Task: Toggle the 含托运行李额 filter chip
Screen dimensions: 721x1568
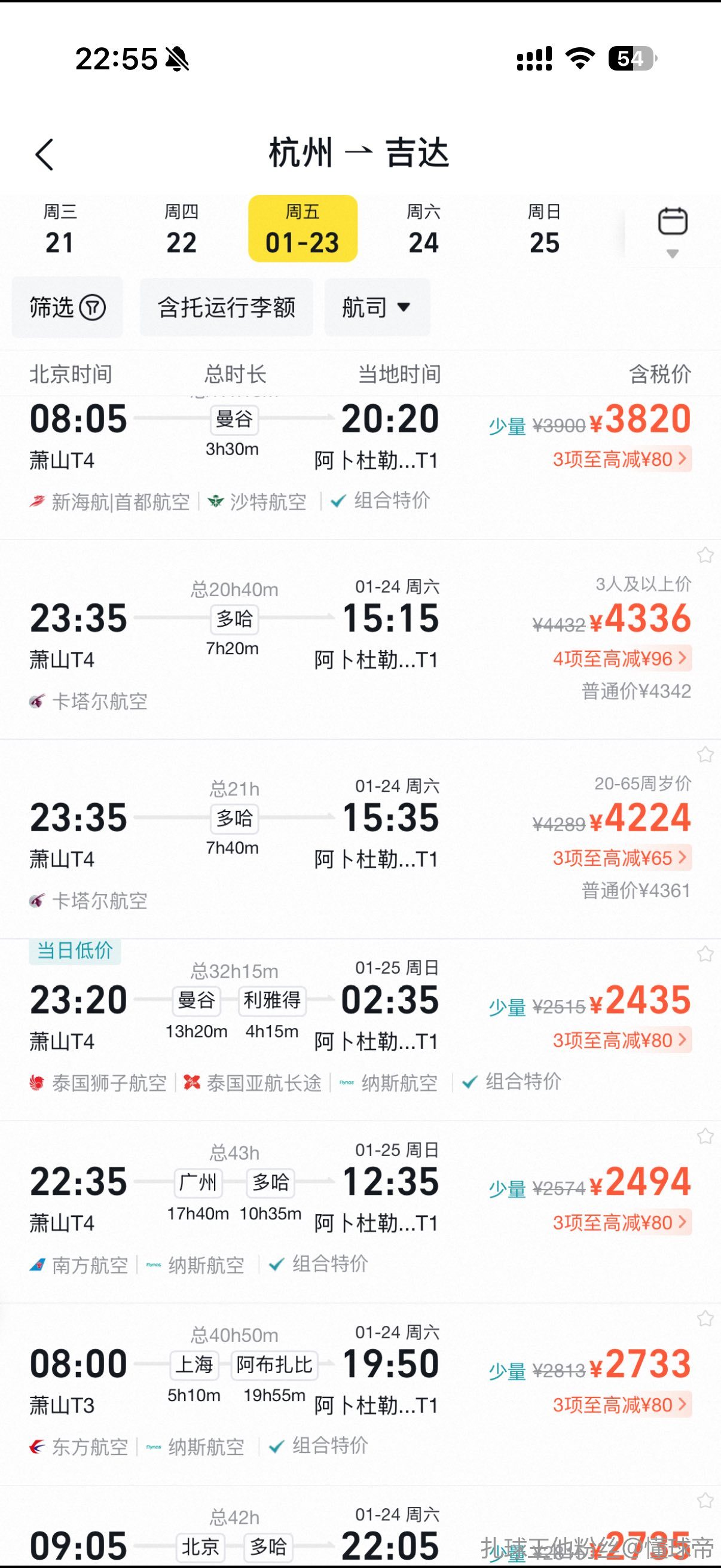Action: (227, 307)
